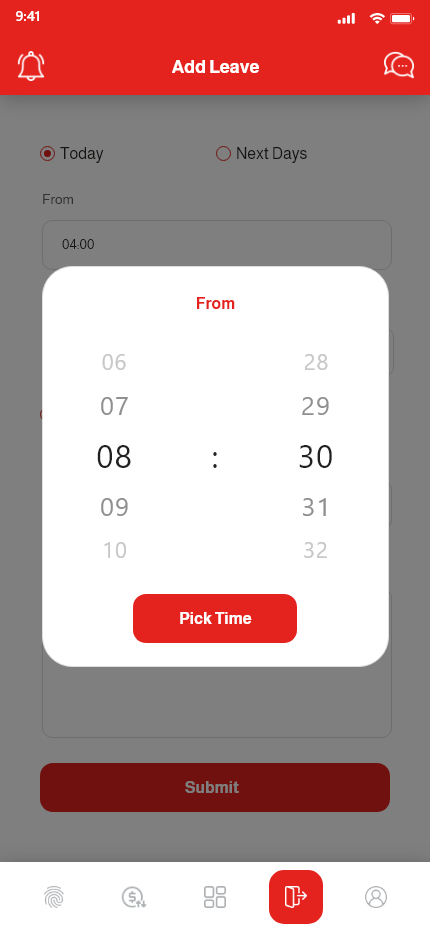Choose minute 29 in the picker
Image resolution: width=430 pixels, height=932 pixels.
pos(315,406)
